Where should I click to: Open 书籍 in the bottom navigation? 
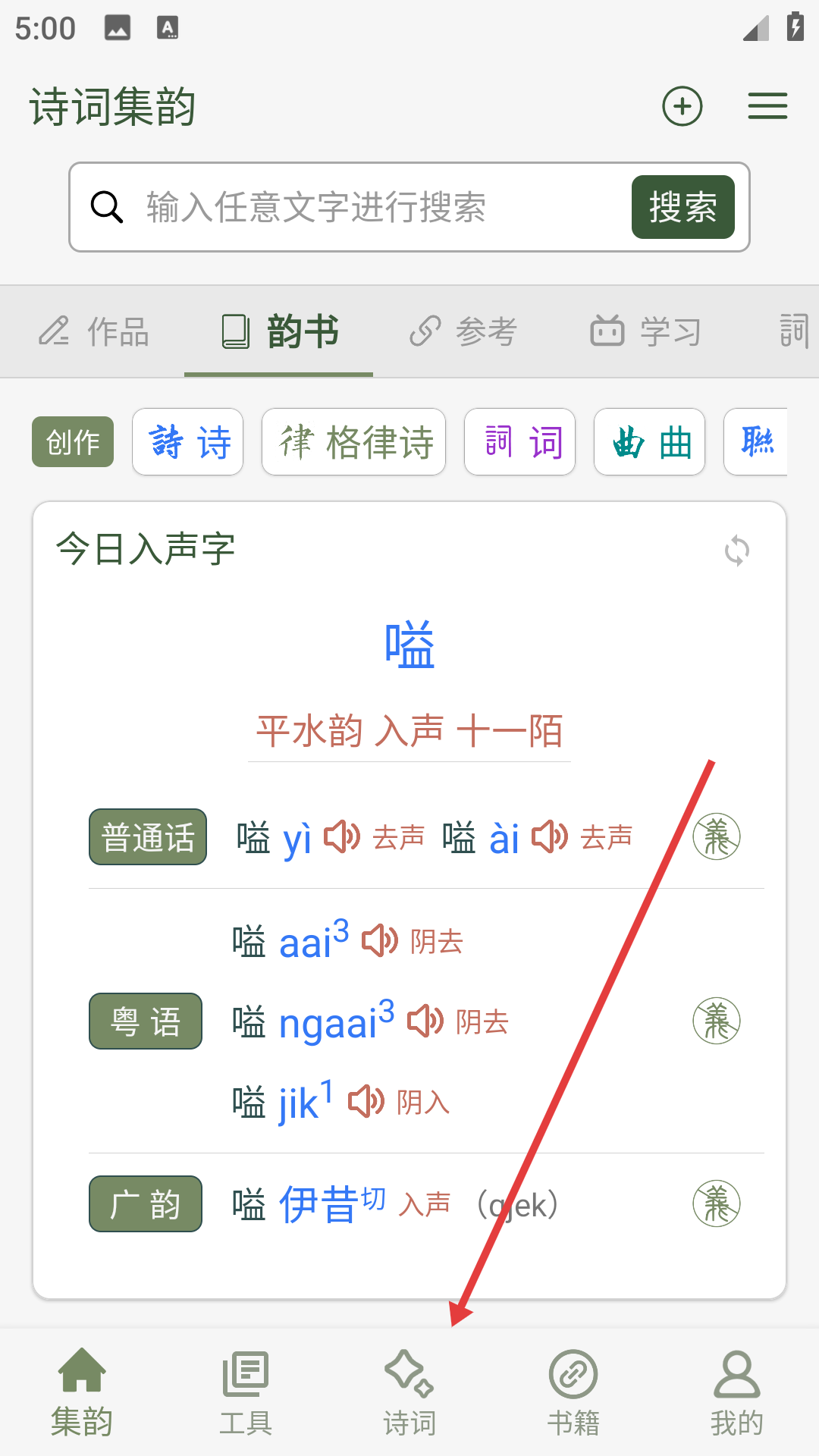click(573, 1392)
